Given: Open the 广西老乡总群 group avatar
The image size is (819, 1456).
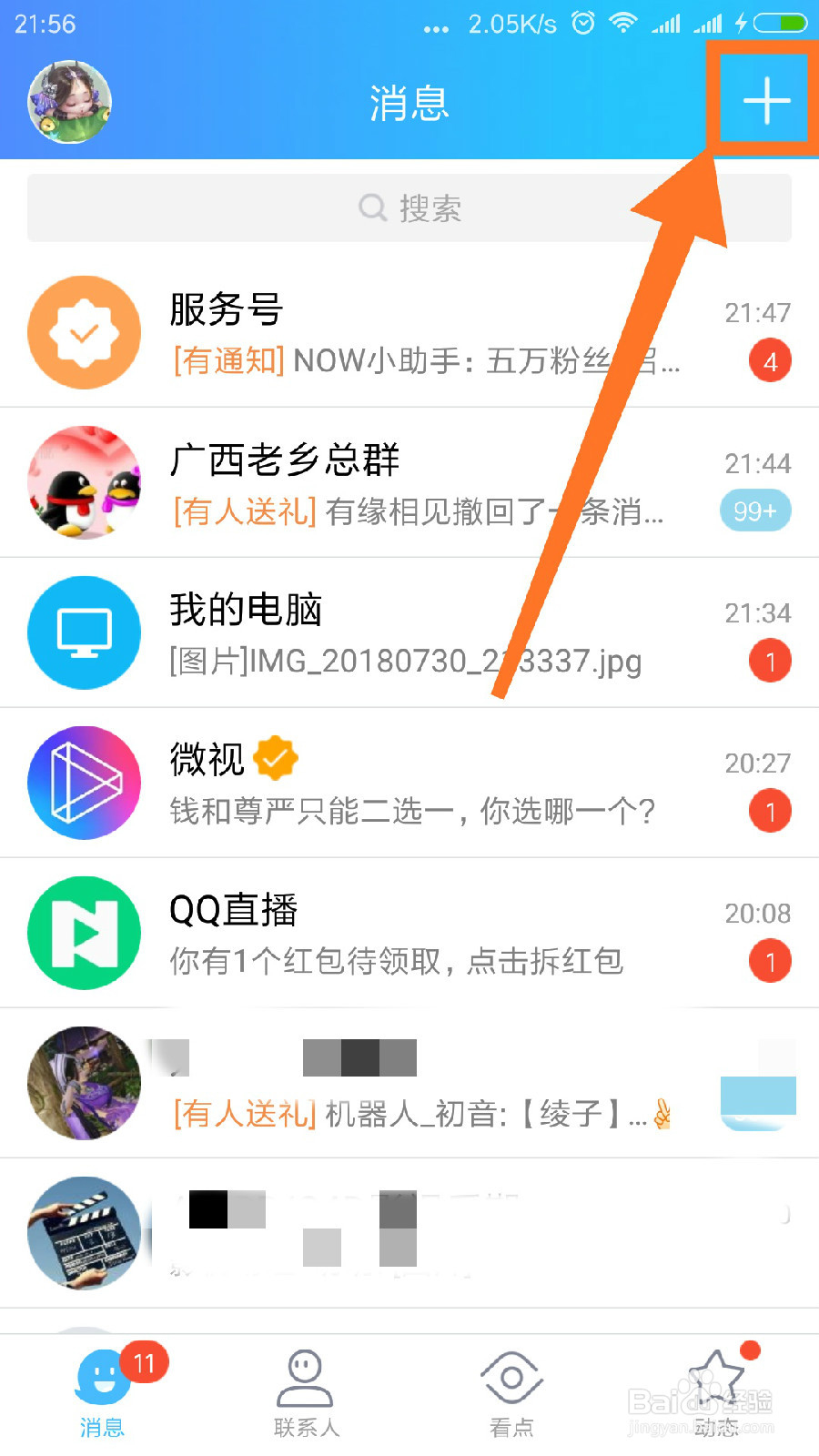Looking at the screenshot, I should [x=84, y=482].
